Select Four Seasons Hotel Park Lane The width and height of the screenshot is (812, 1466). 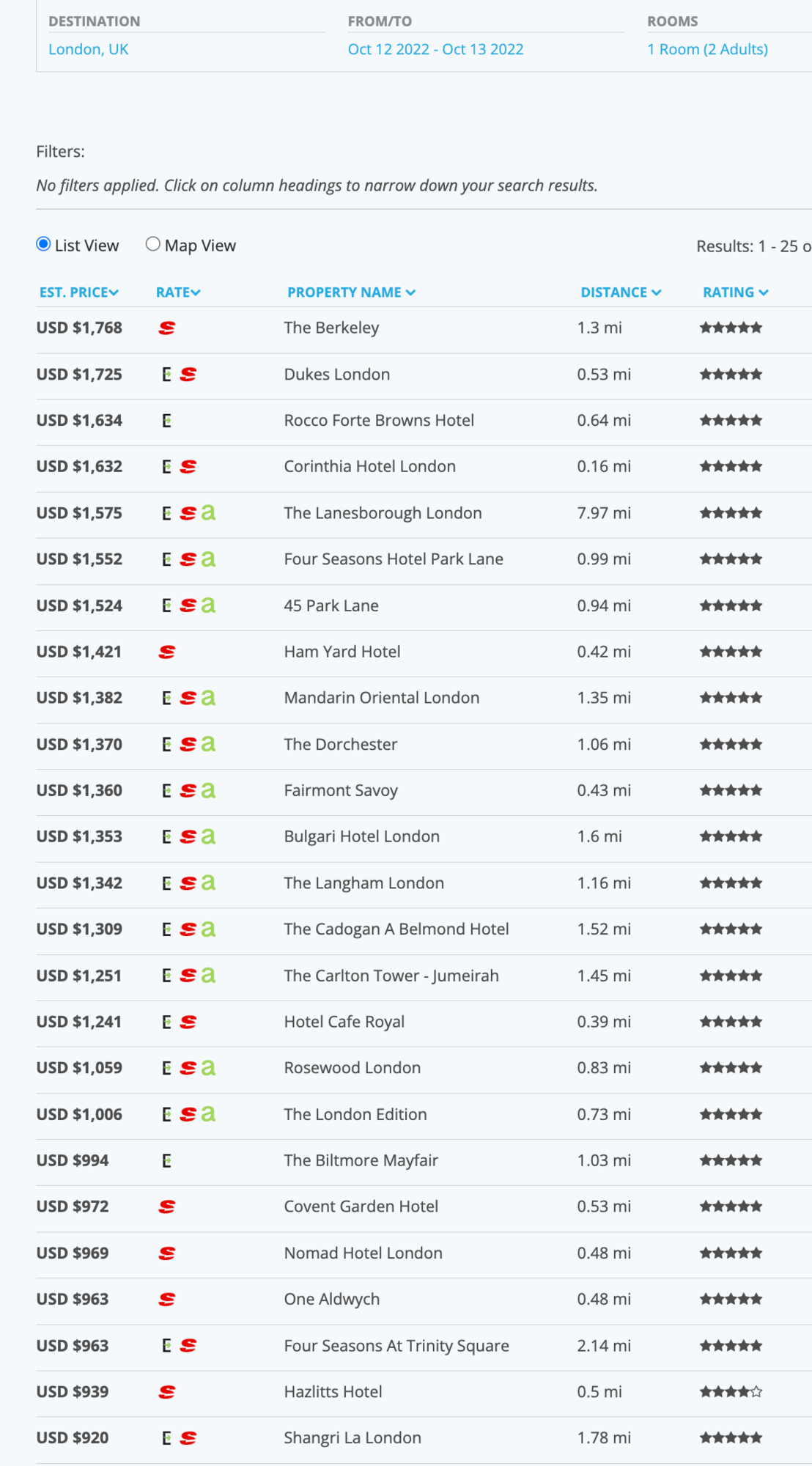point(393,559)
